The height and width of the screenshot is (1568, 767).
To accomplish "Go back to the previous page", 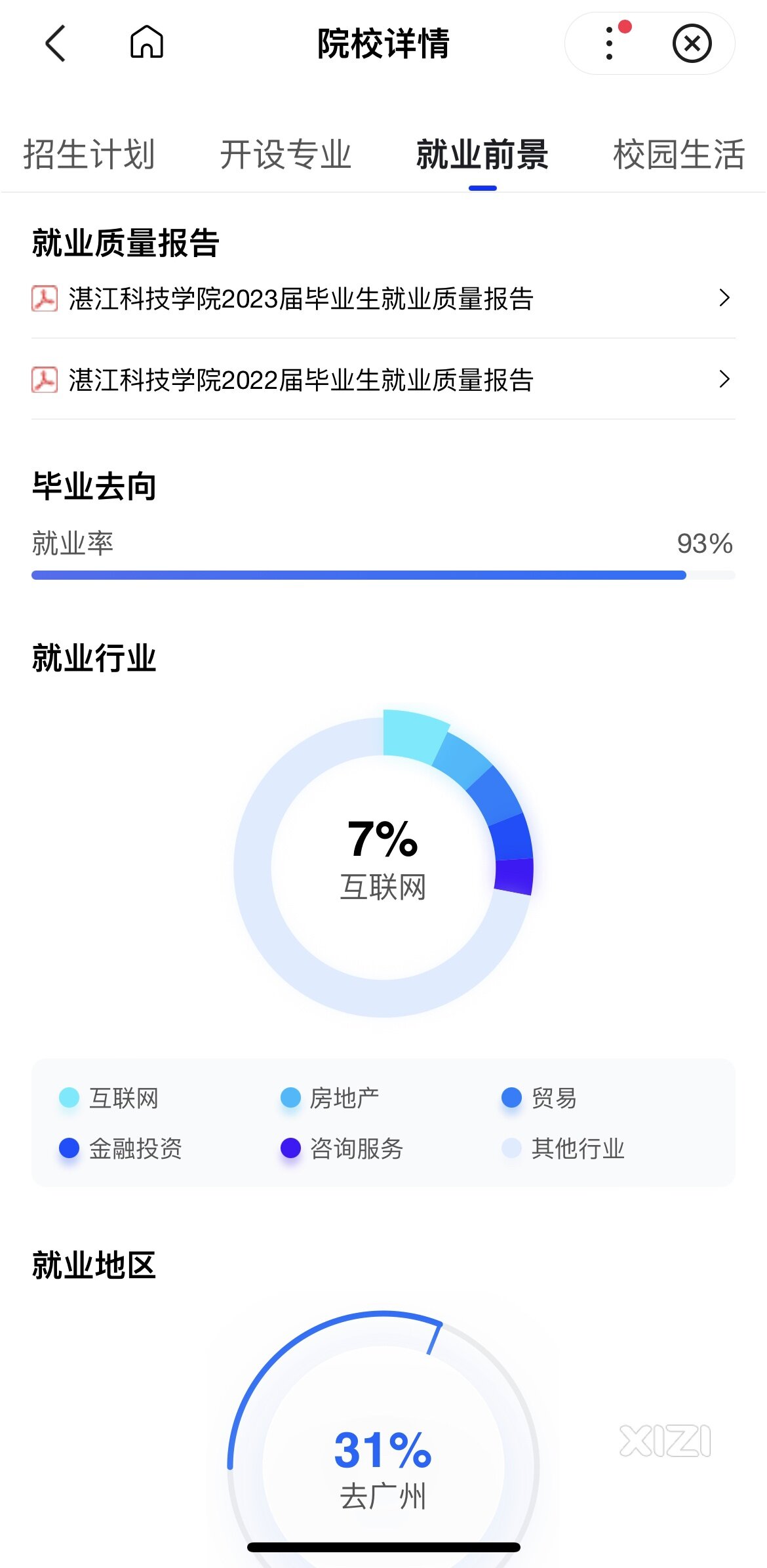I will pos(56,43).
